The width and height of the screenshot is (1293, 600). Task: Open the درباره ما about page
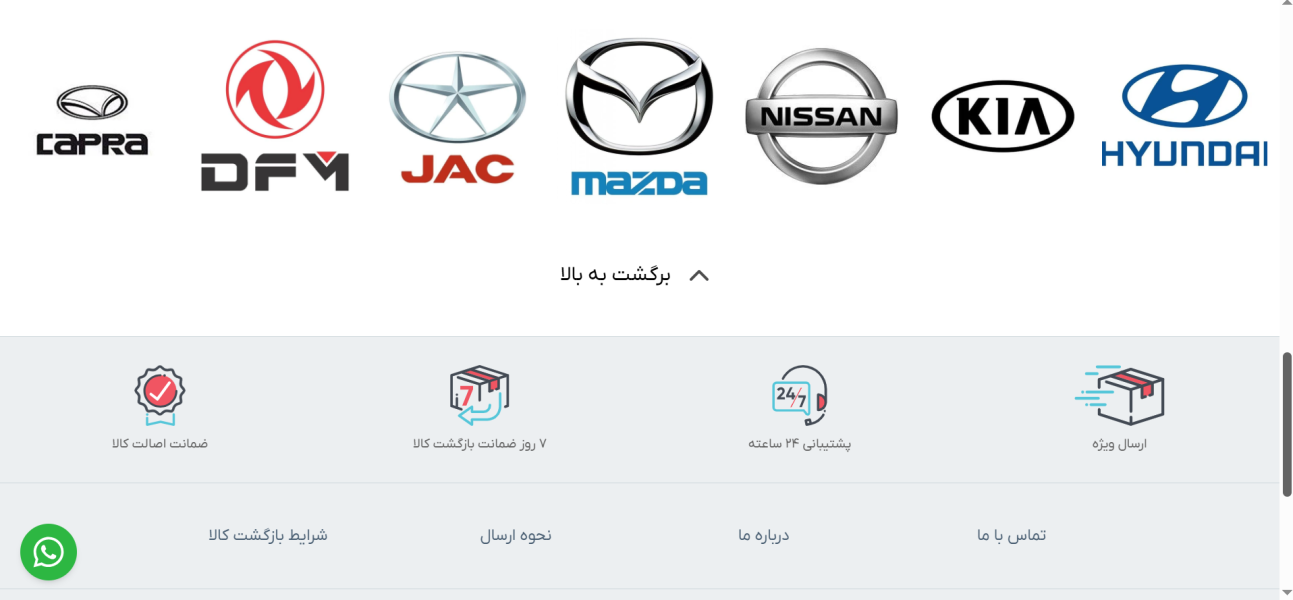(x=764, y=535)
